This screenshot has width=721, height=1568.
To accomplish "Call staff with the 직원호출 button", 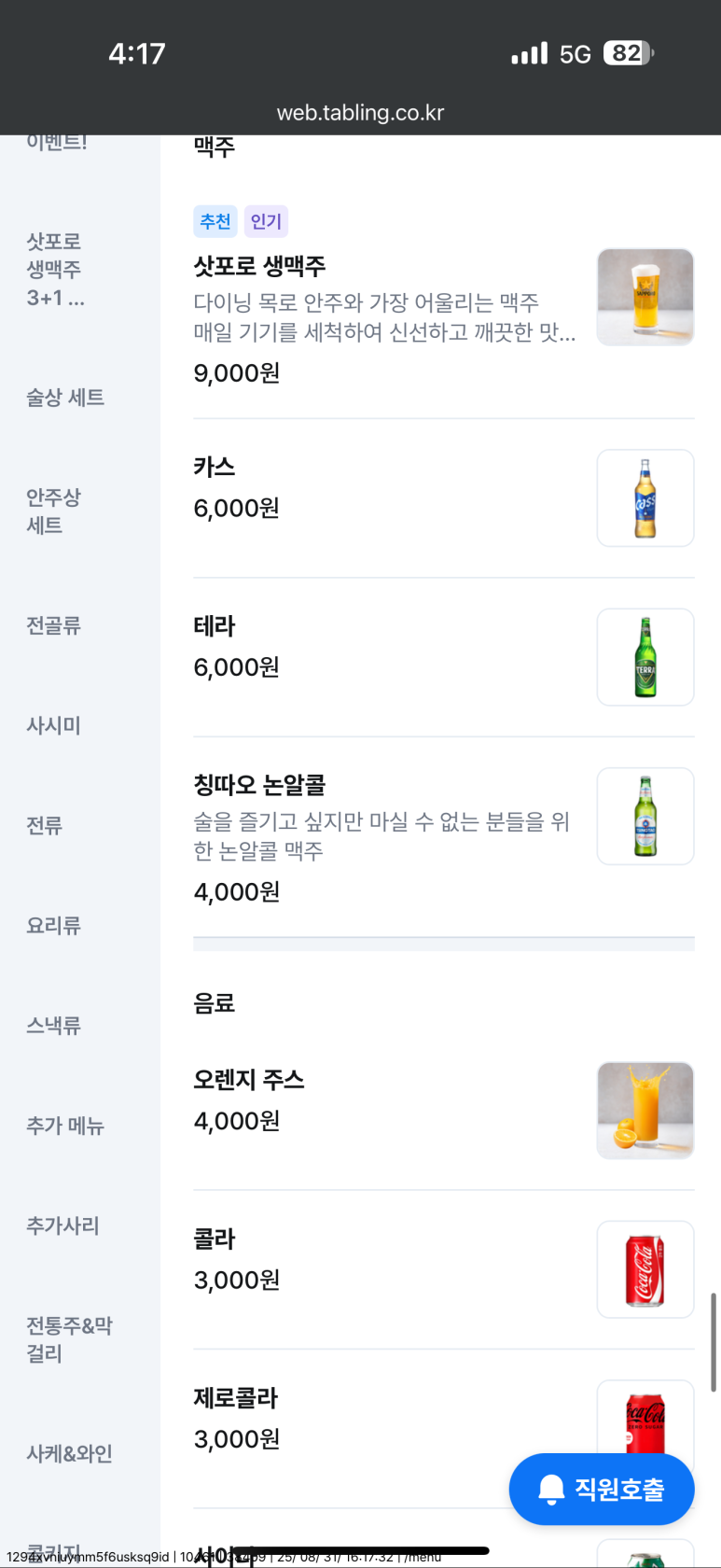I will point(602,1489).
